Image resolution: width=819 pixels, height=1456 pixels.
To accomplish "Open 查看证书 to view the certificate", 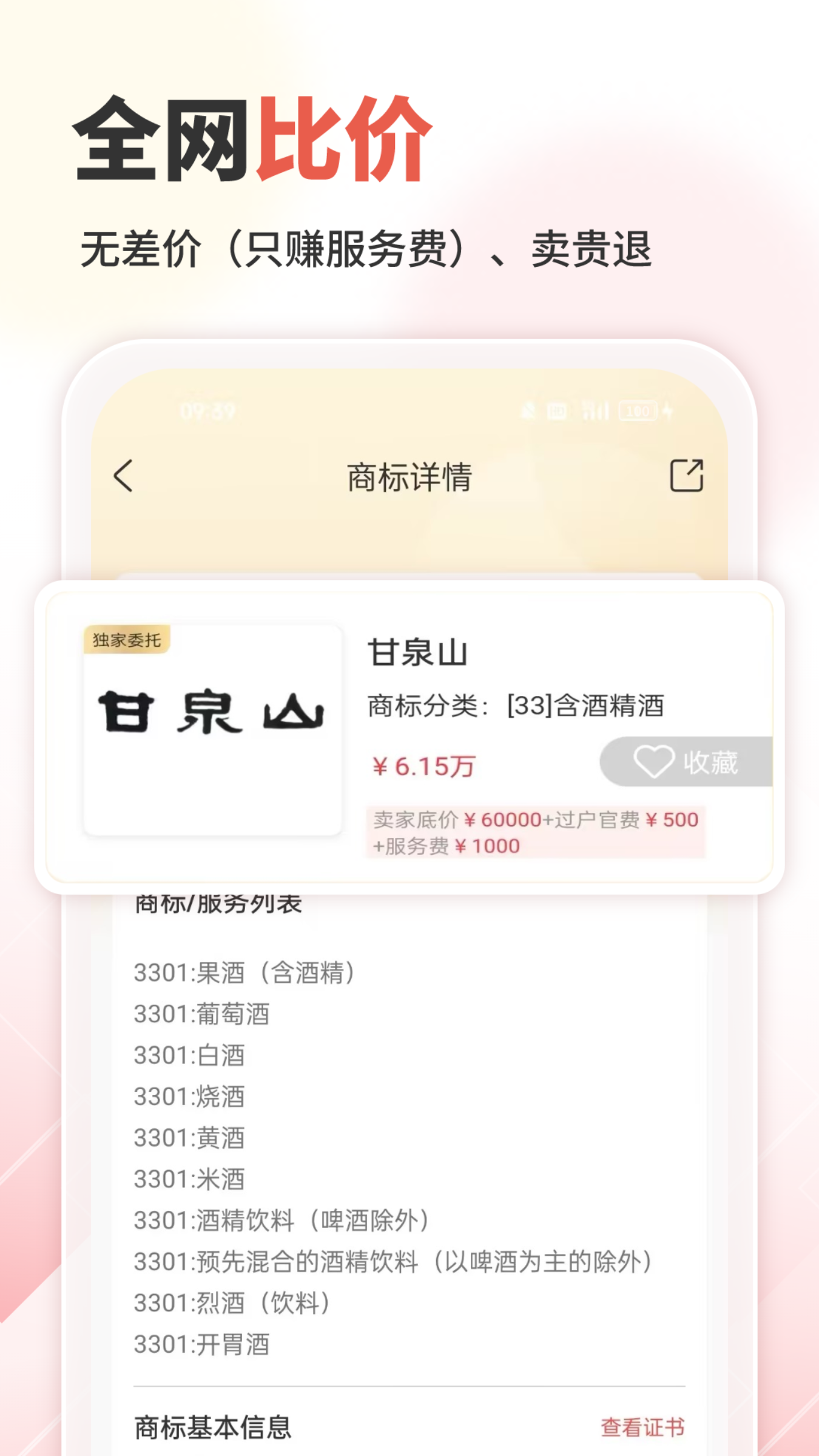I will [x=641, y=1426].
